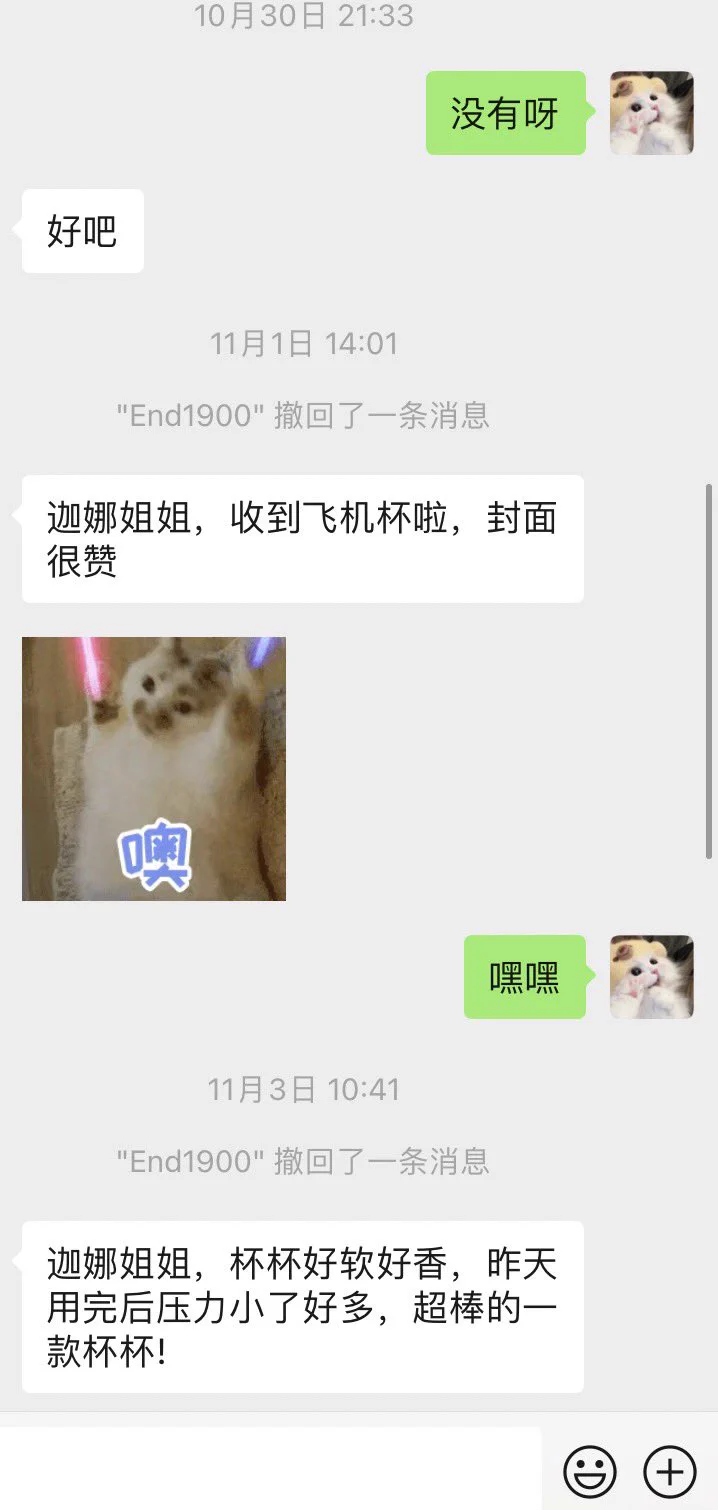The width and height of the screenshot is (718, 1510).
Task: Open the cat sticker image
Action: (154, 768)
